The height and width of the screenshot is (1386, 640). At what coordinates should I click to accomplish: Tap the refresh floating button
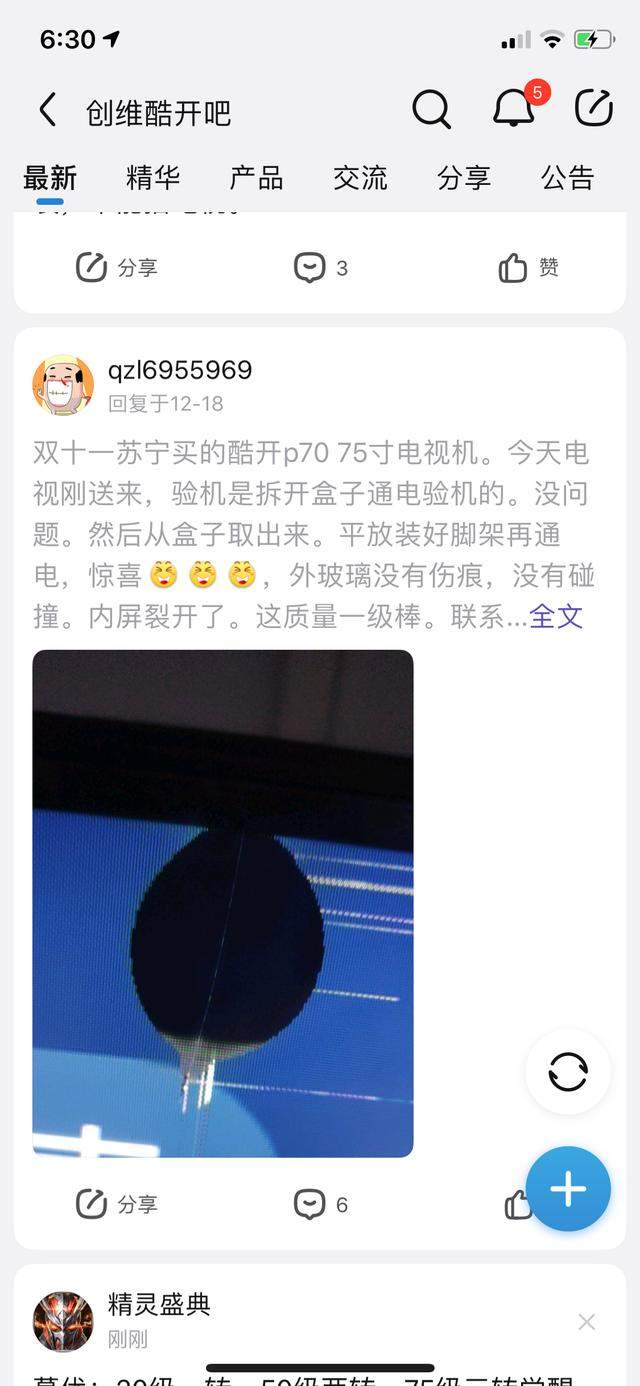pos(568,1073)
